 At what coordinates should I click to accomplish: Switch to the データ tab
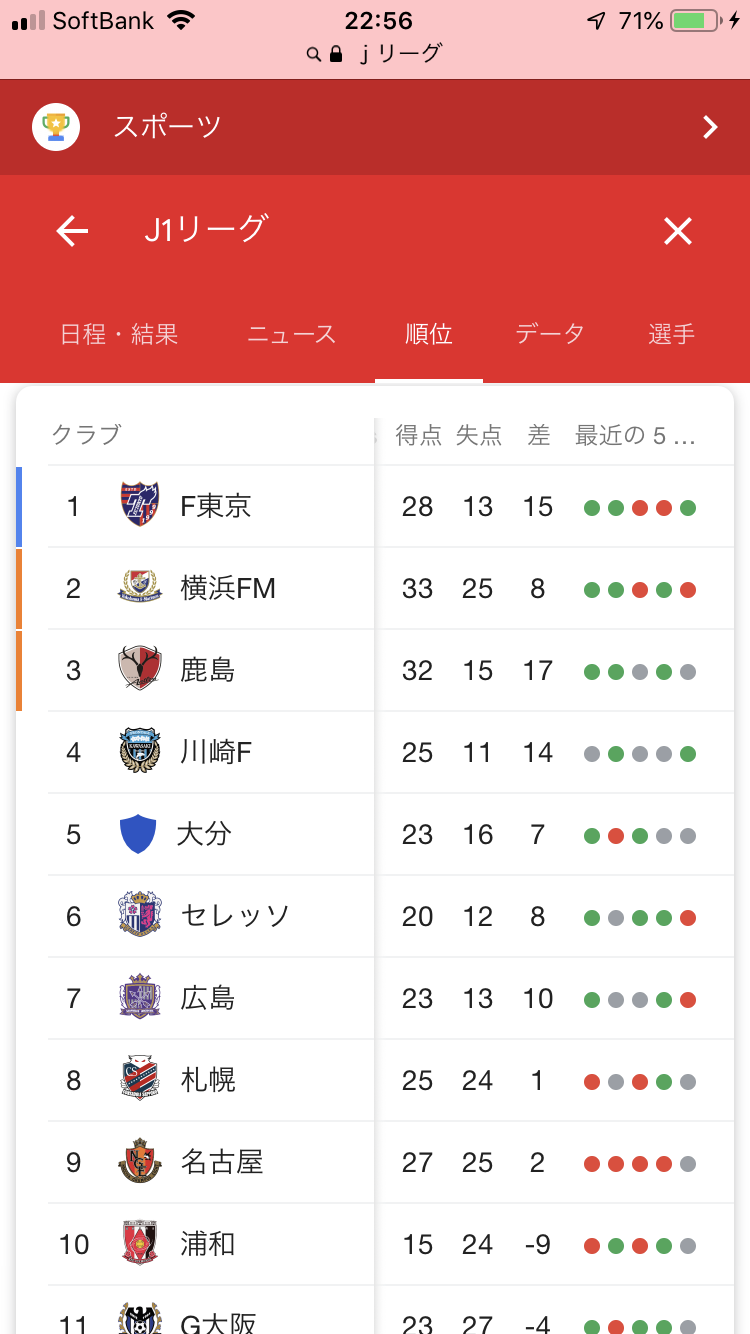coord(550,334)
